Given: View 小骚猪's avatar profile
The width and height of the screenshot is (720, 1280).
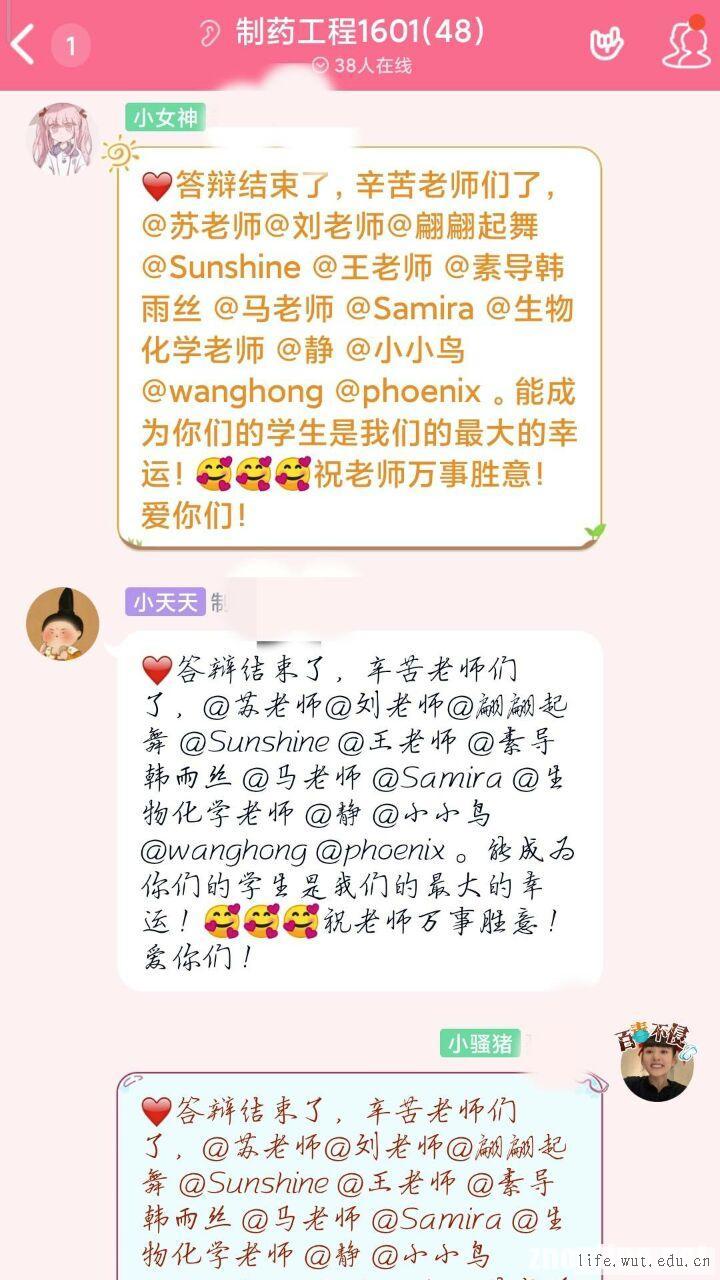Looking at the screenshot, I should tap(656, 1065).
